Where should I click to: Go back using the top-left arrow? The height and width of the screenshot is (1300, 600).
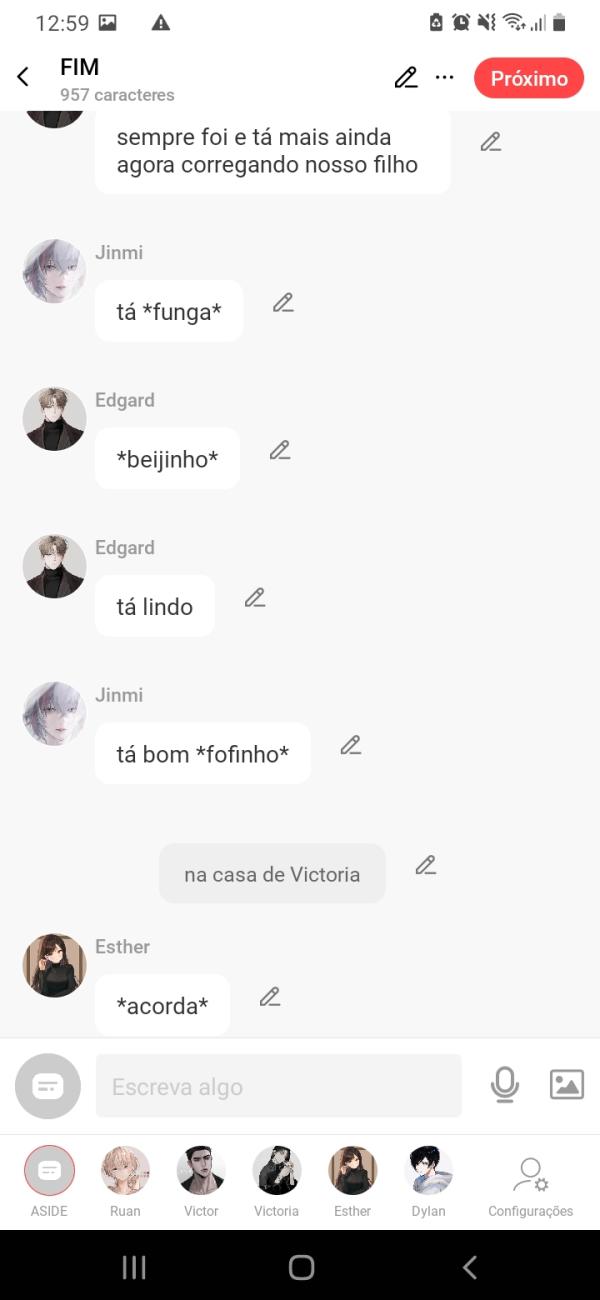(23, 78)
